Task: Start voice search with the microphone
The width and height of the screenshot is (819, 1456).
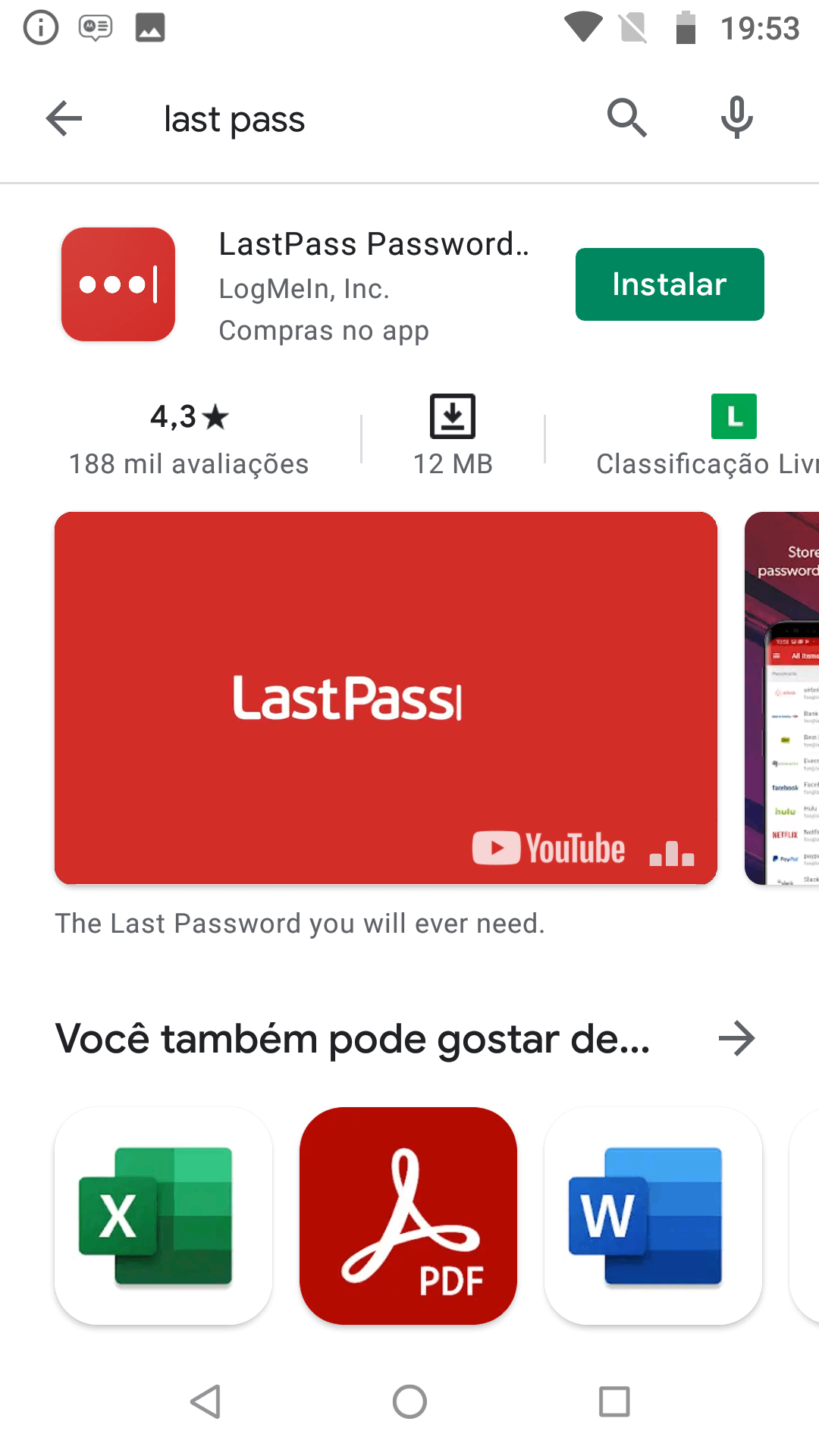Action: [736, 118]
